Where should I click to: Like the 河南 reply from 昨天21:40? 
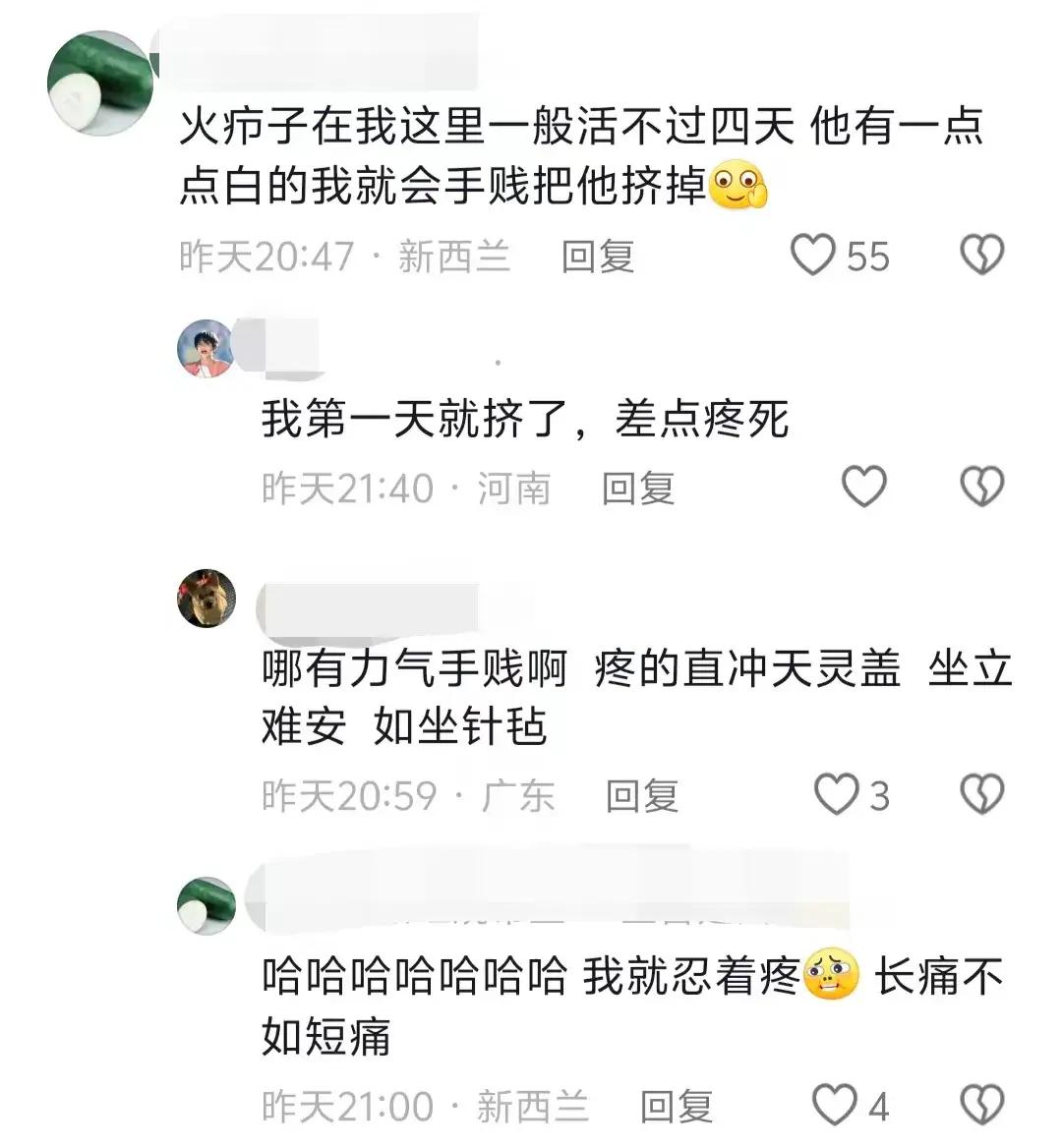(864, 487)
